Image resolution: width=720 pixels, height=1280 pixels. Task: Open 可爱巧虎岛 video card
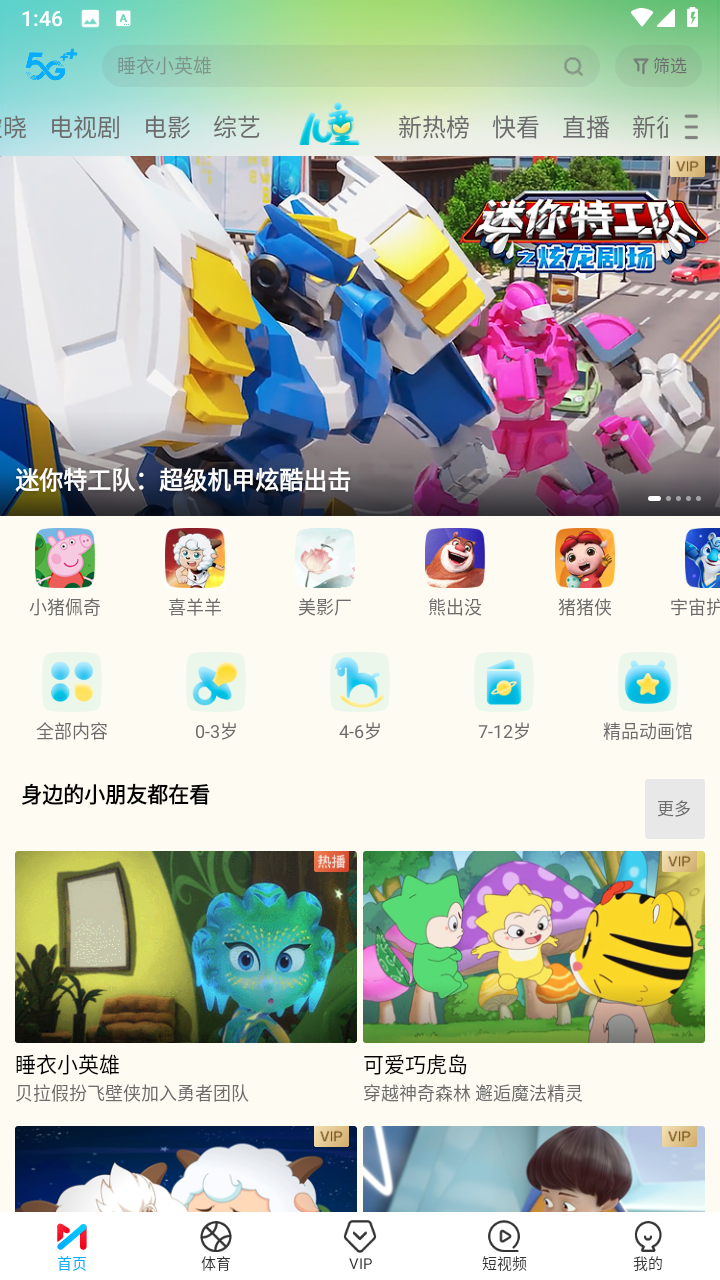coord(534,978)
